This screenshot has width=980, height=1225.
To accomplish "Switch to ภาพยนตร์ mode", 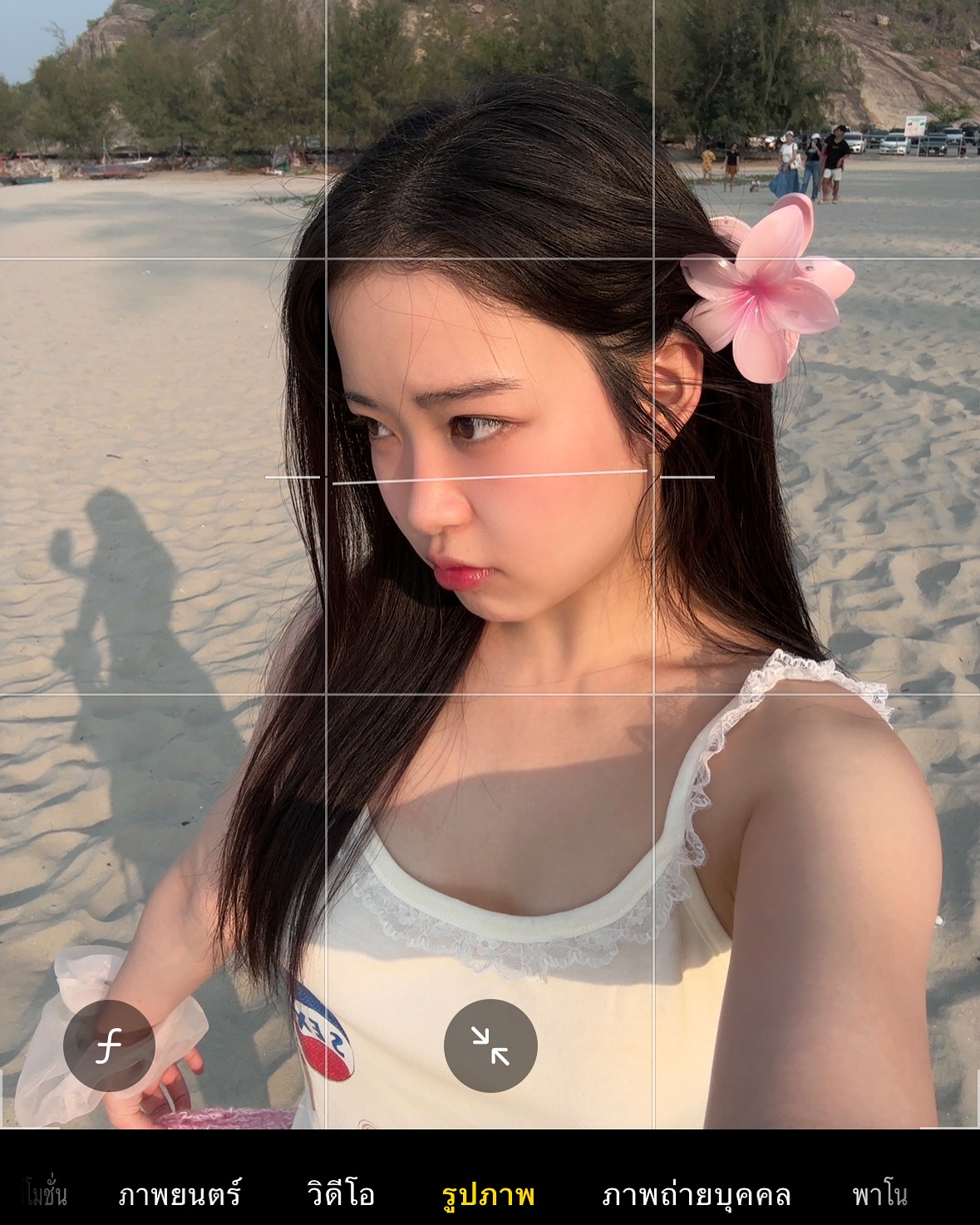I will (180, 1195).
